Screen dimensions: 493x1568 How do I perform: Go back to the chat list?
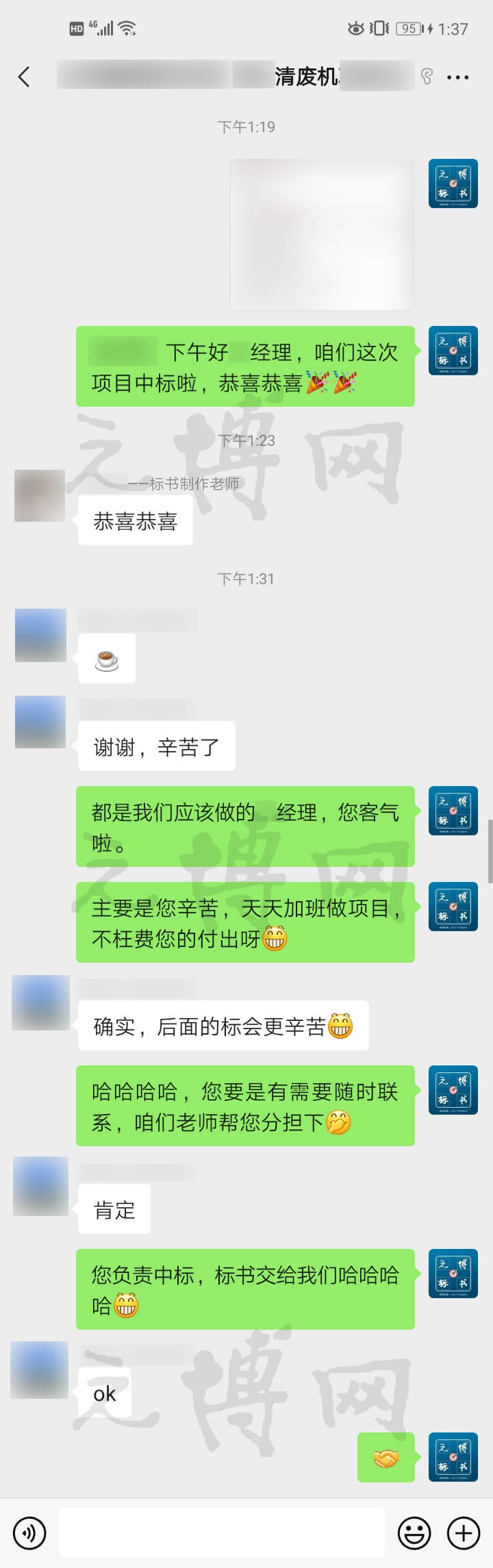[25, 77]
